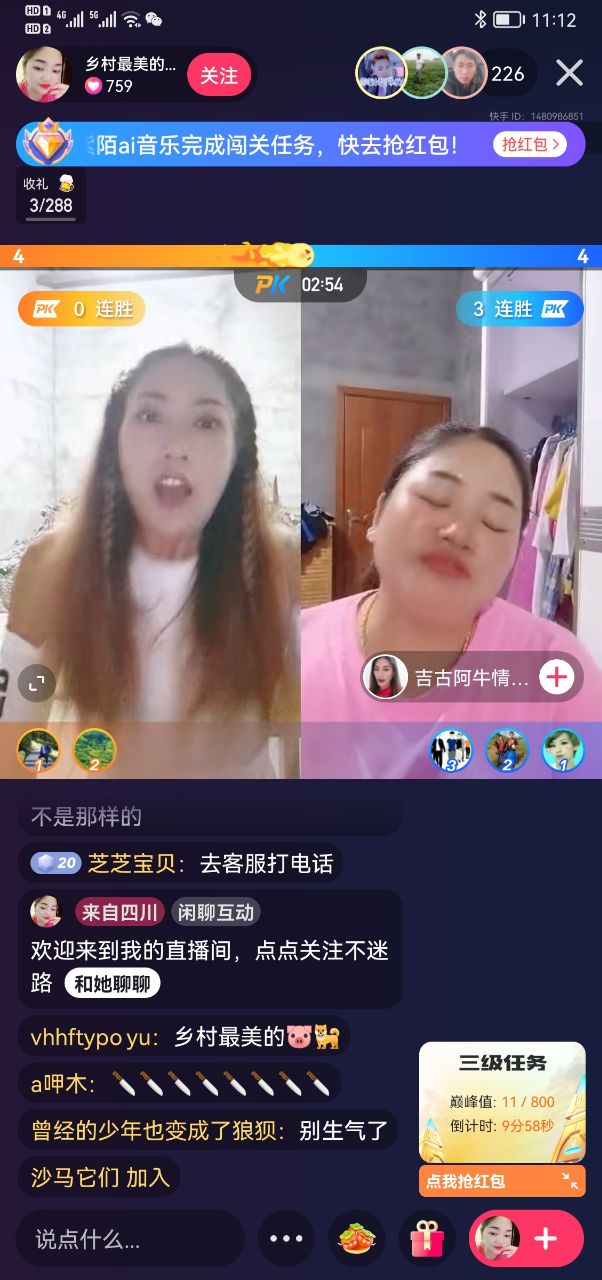Follow opponent streamer 吉古阿牛情 with plus
The height and width of the screenshot is (1280, 602).
(x=556, y=678)
